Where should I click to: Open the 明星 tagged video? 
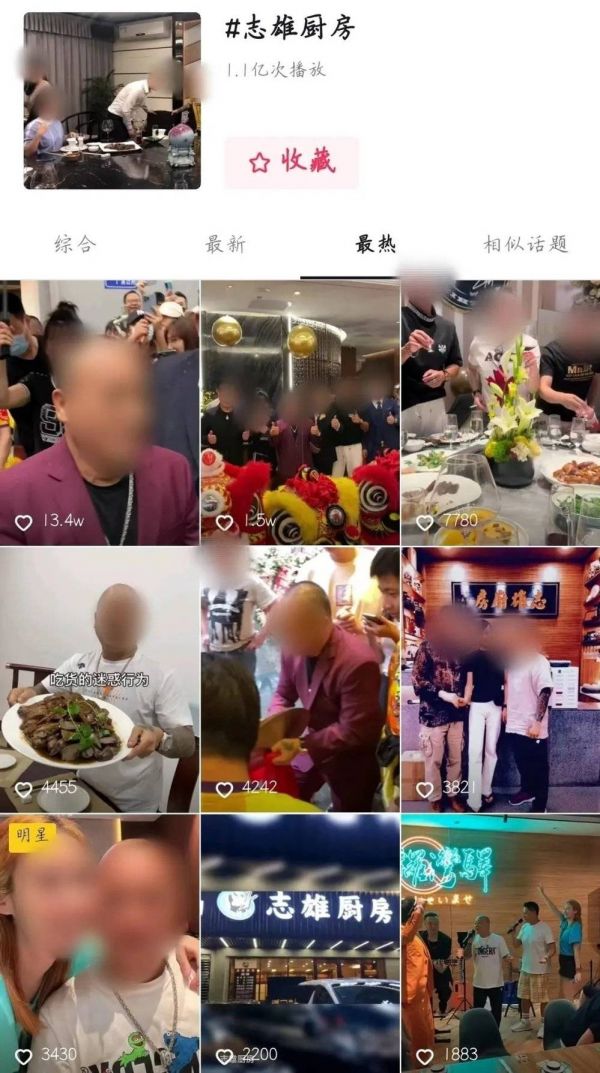tap(99, 943)
